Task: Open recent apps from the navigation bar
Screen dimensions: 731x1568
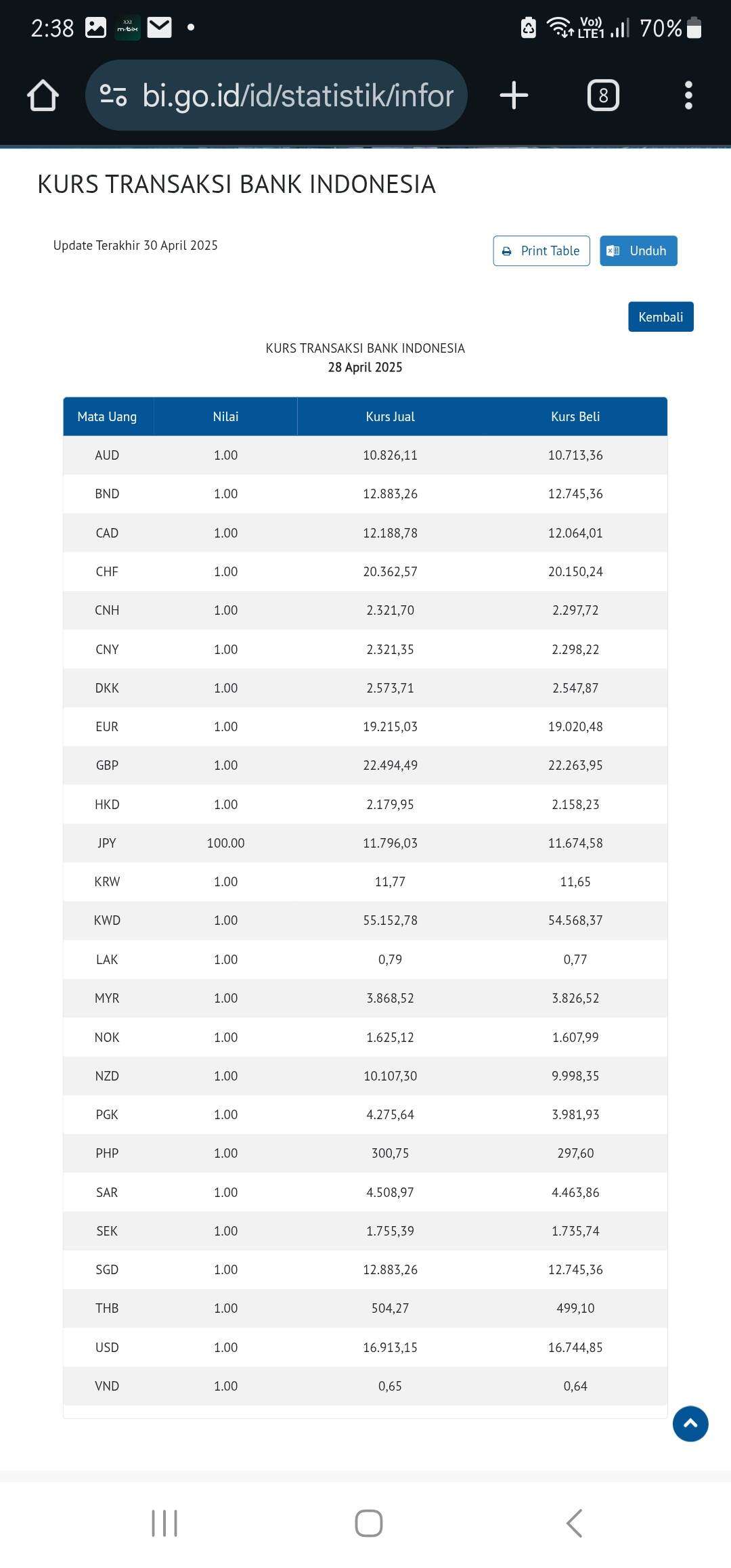Action: pyautogui.click(x=164, y=1523)
